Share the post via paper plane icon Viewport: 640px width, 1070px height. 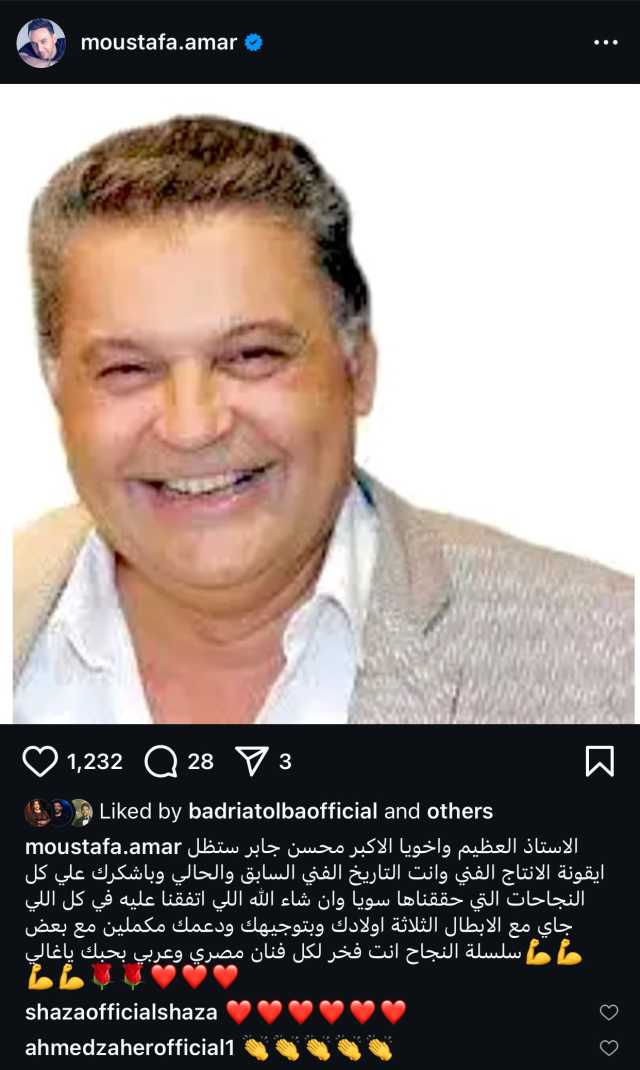point(250,762)
